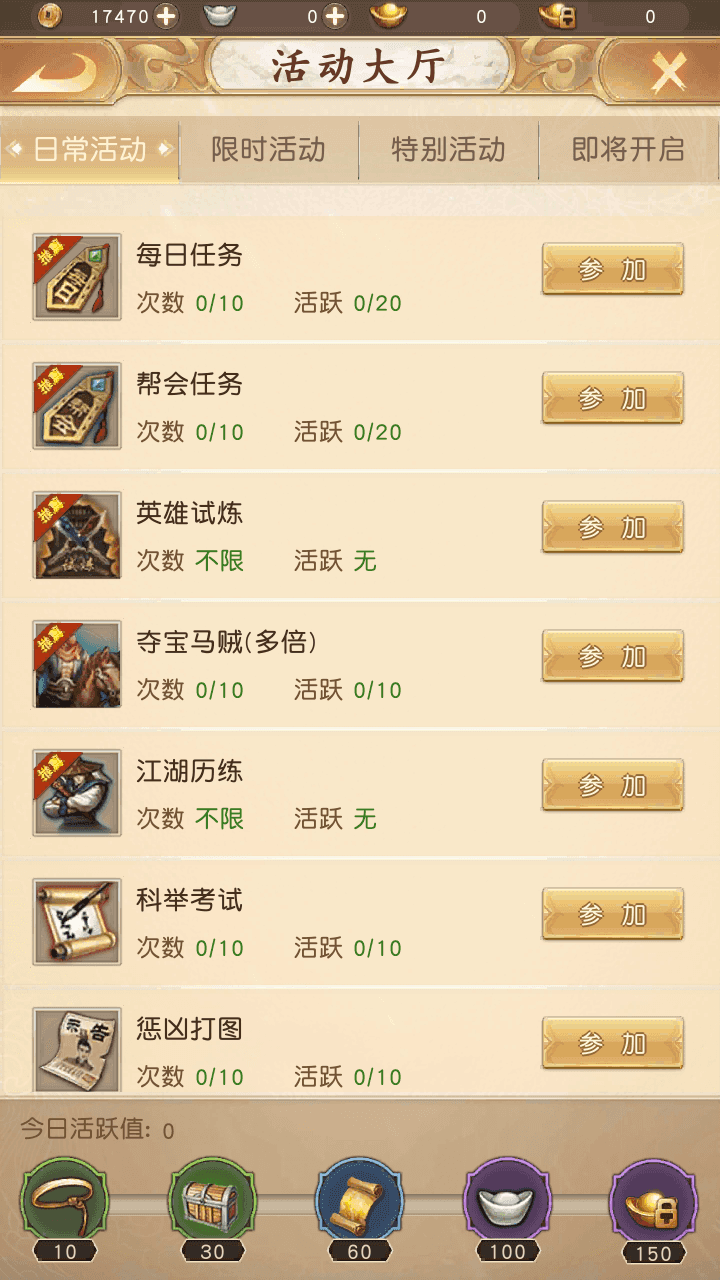Check the 100 points silver ingot reward
720x1280 pixels.
[x=507, y=1200]
